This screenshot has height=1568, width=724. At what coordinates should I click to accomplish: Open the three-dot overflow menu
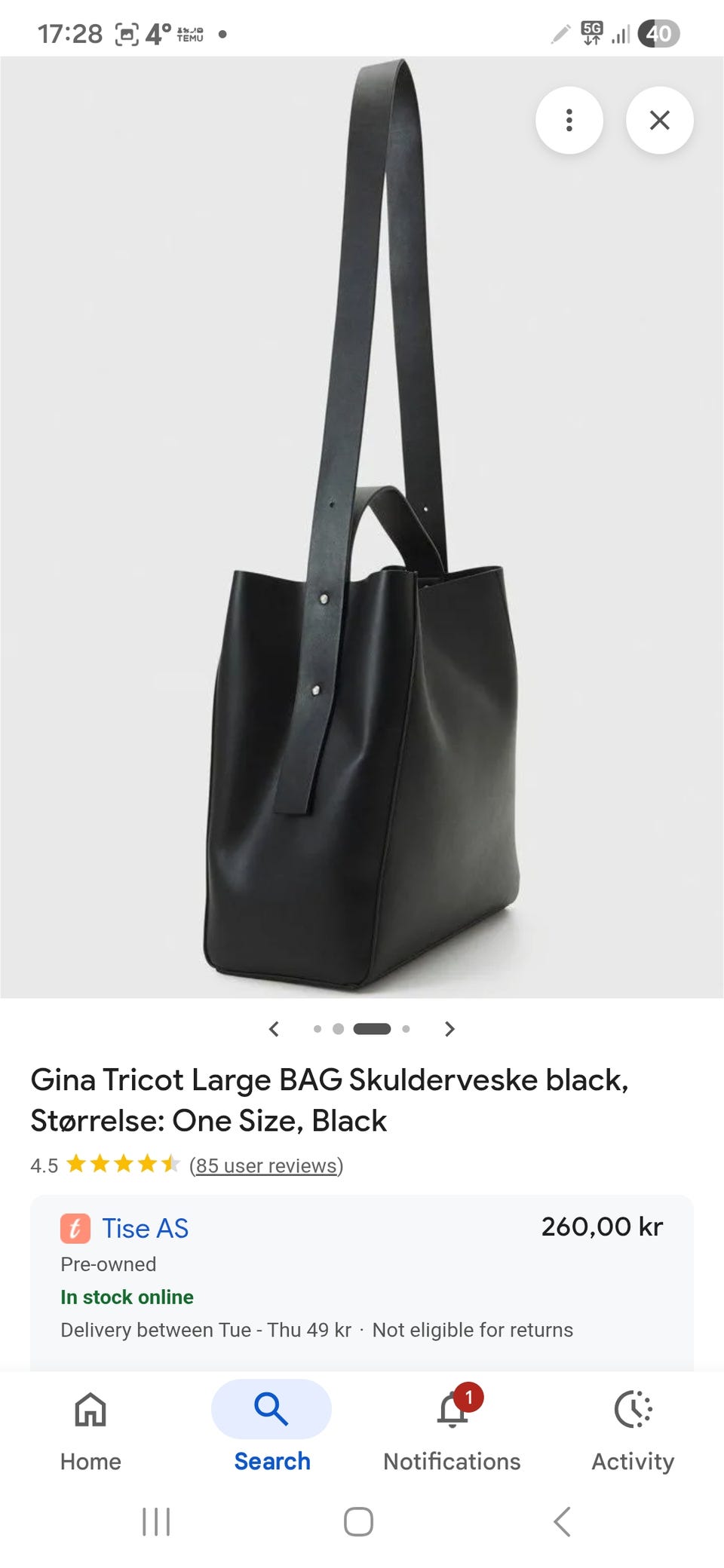[569, 121]
